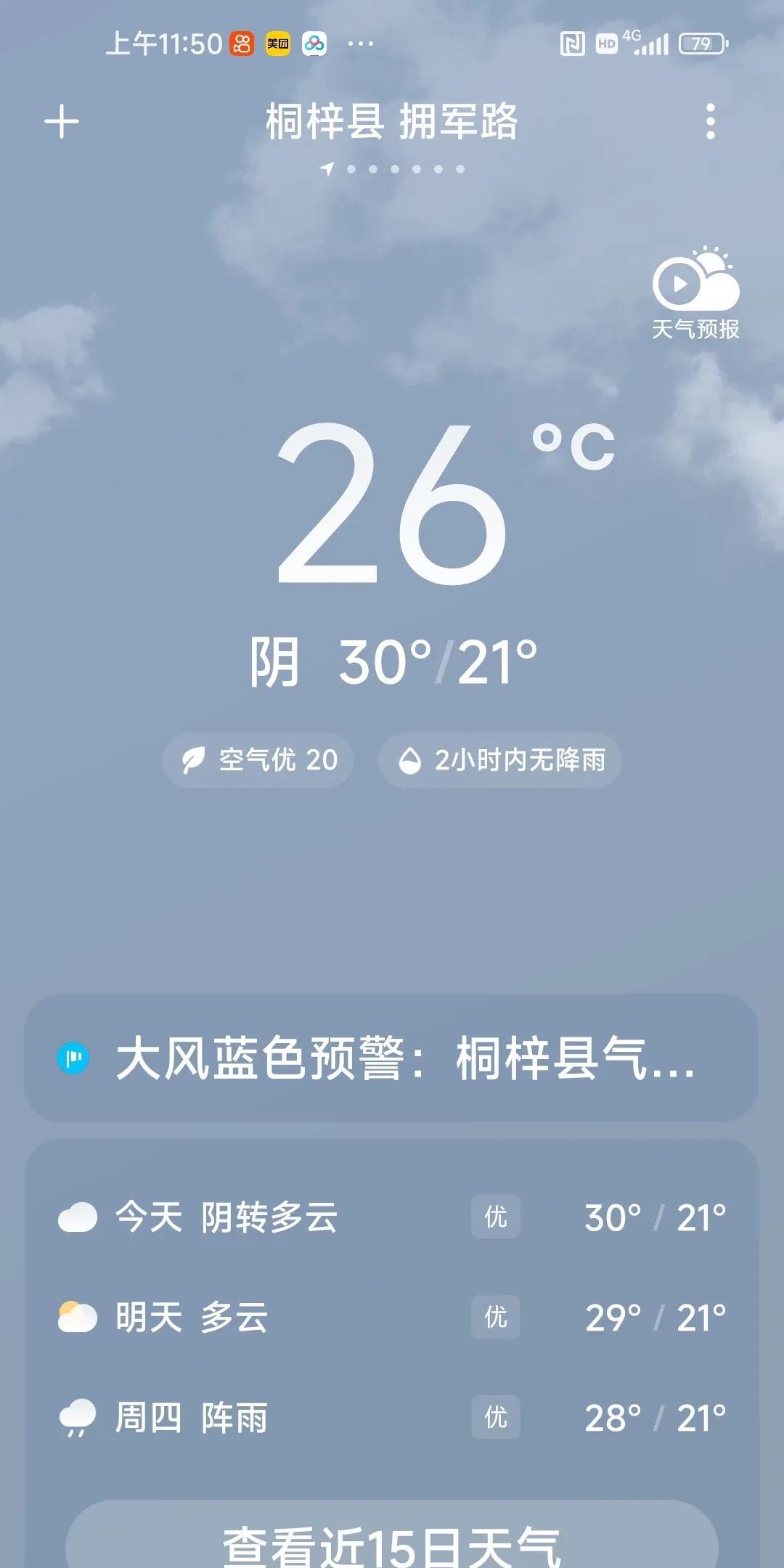Viewport: 784px width, 1568px height.
Task: View today's 今天 阴转多云 forecast row
Action: [x=391, y=1217]
